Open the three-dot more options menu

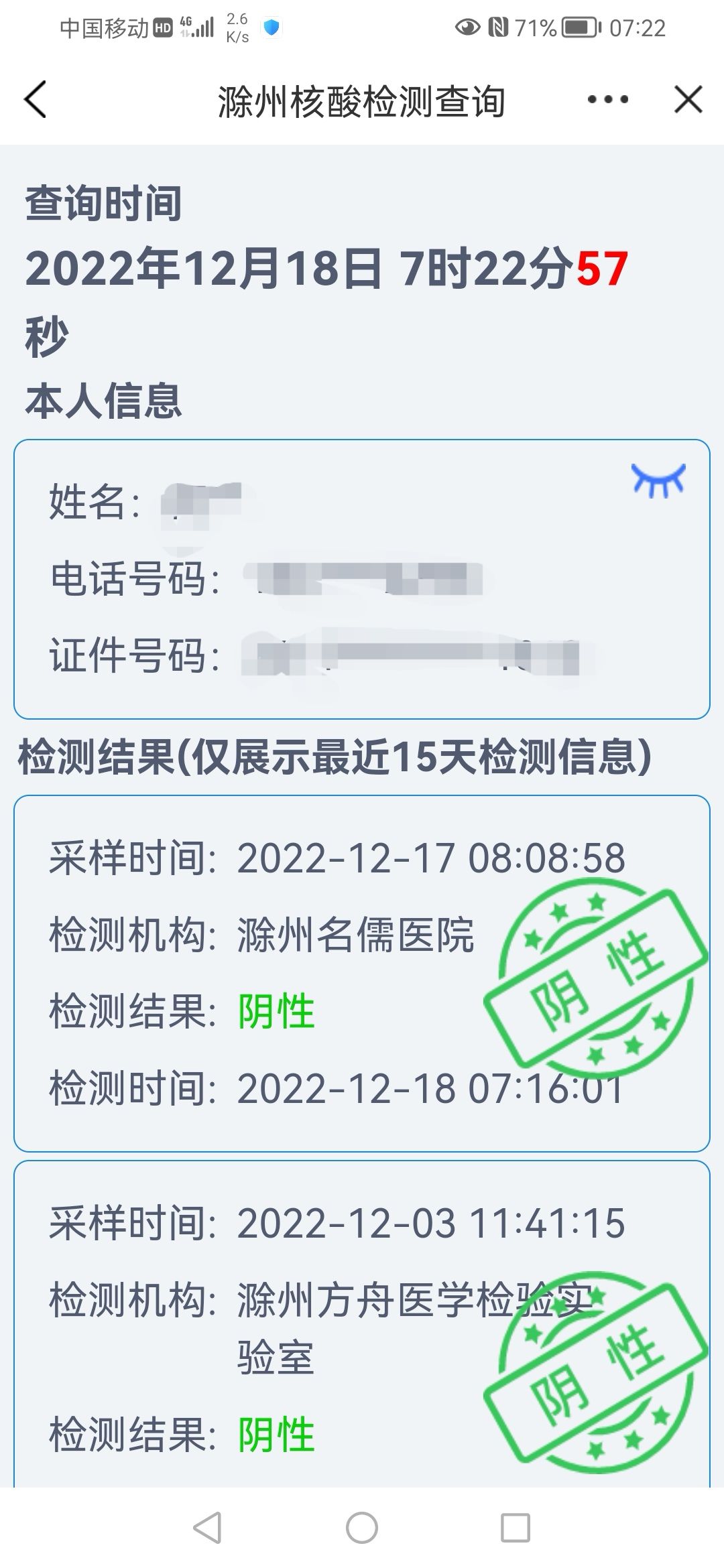(607, 100)
